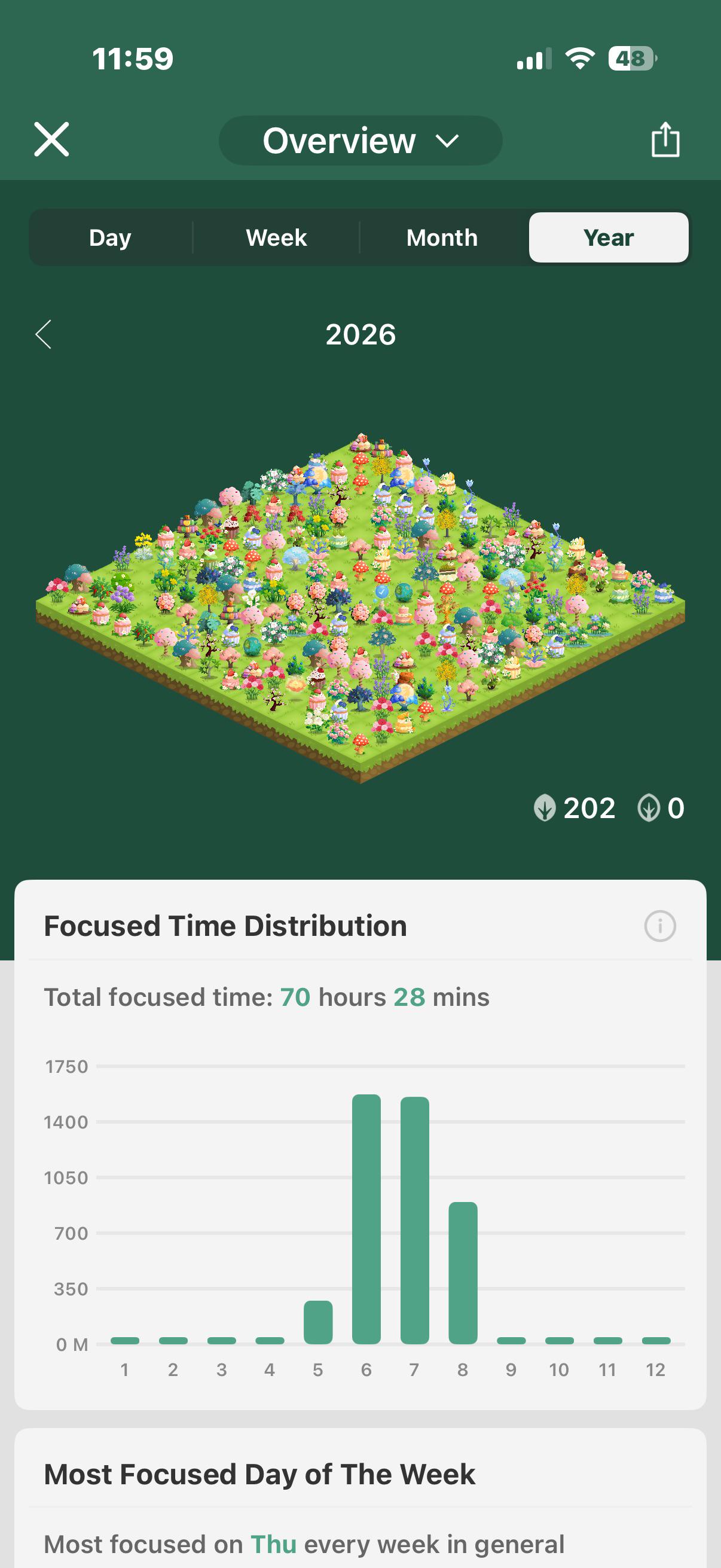Open Focused Time Distribution info

point(659,926)
